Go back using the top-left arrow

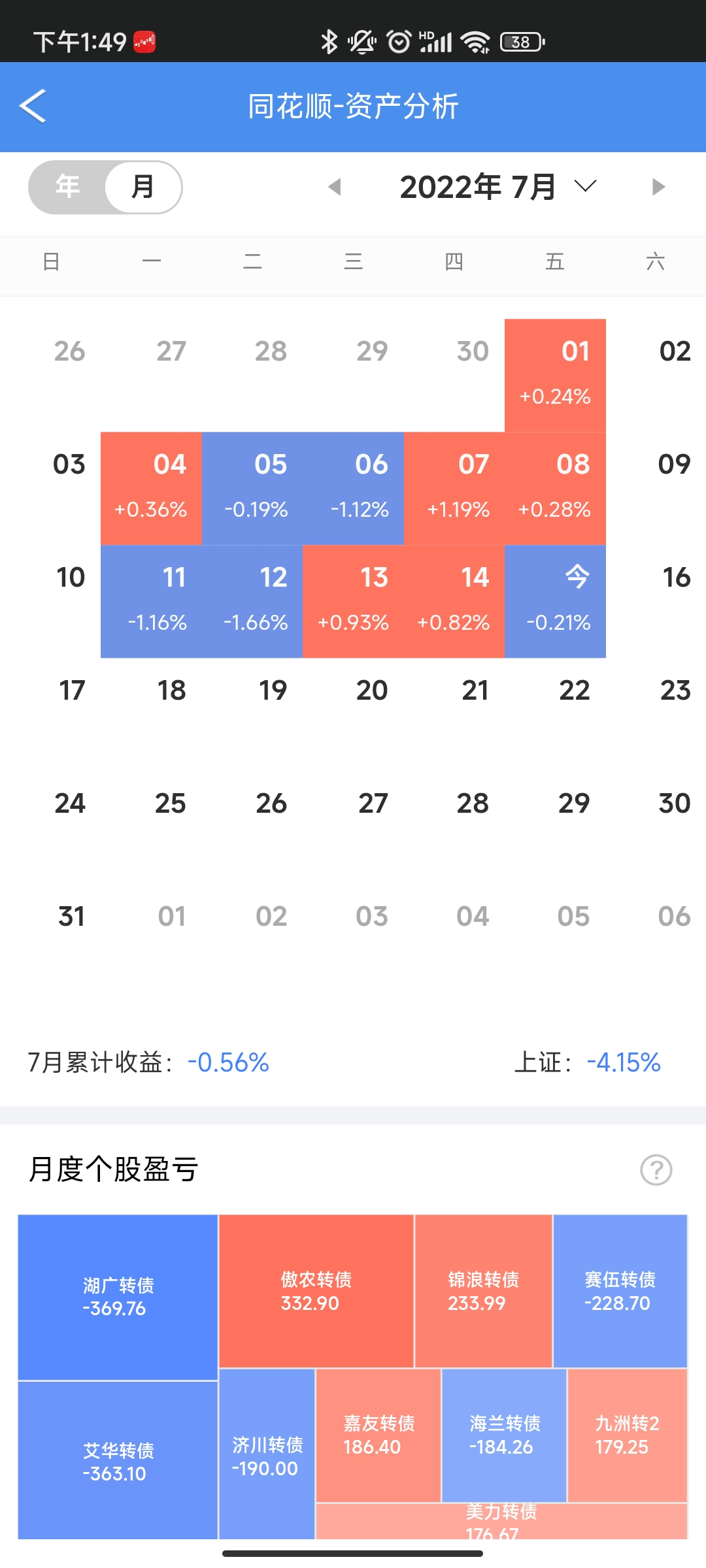33,106
